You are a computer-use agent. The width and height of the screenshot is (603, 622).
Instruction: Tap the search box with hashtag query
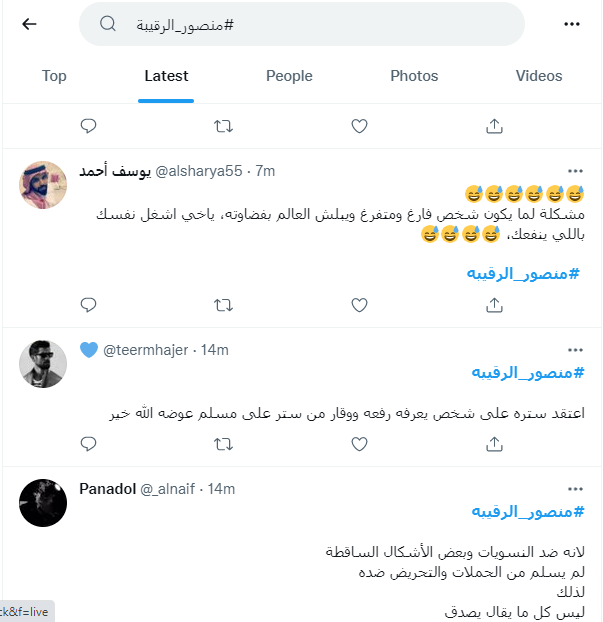[x=300, y=24]
